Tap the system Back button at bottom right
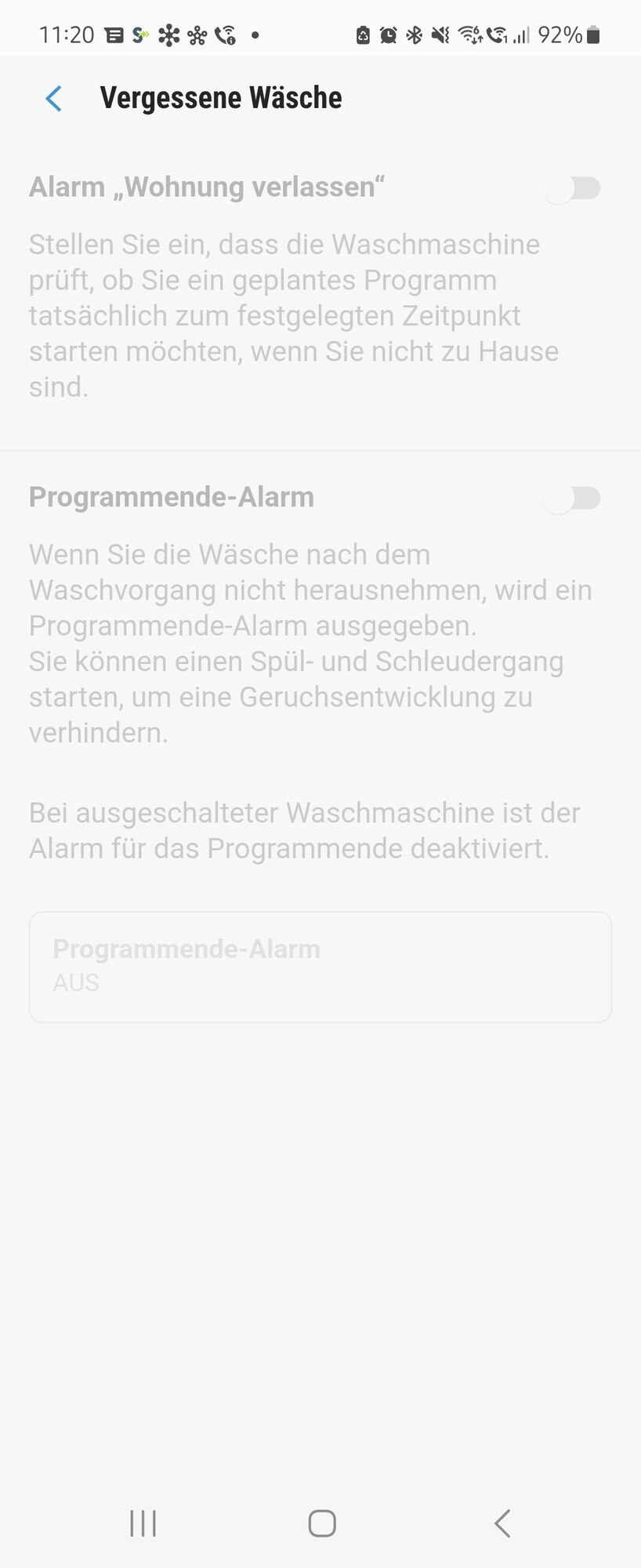The width and height of the screenshot is (641, 1568). [x=501, y=1523]
